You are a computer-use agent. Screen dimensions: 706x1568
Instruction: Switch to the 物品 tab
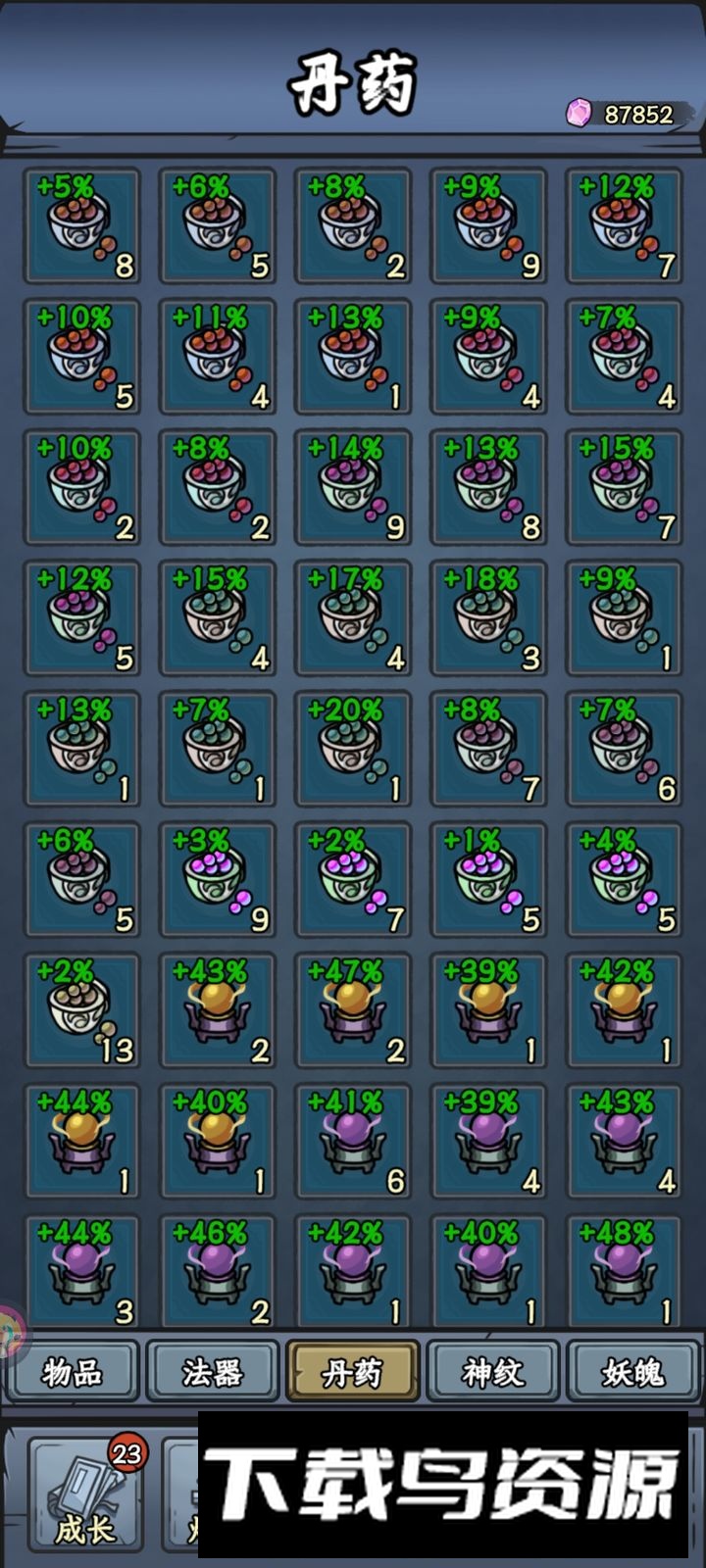point(73,1371)
